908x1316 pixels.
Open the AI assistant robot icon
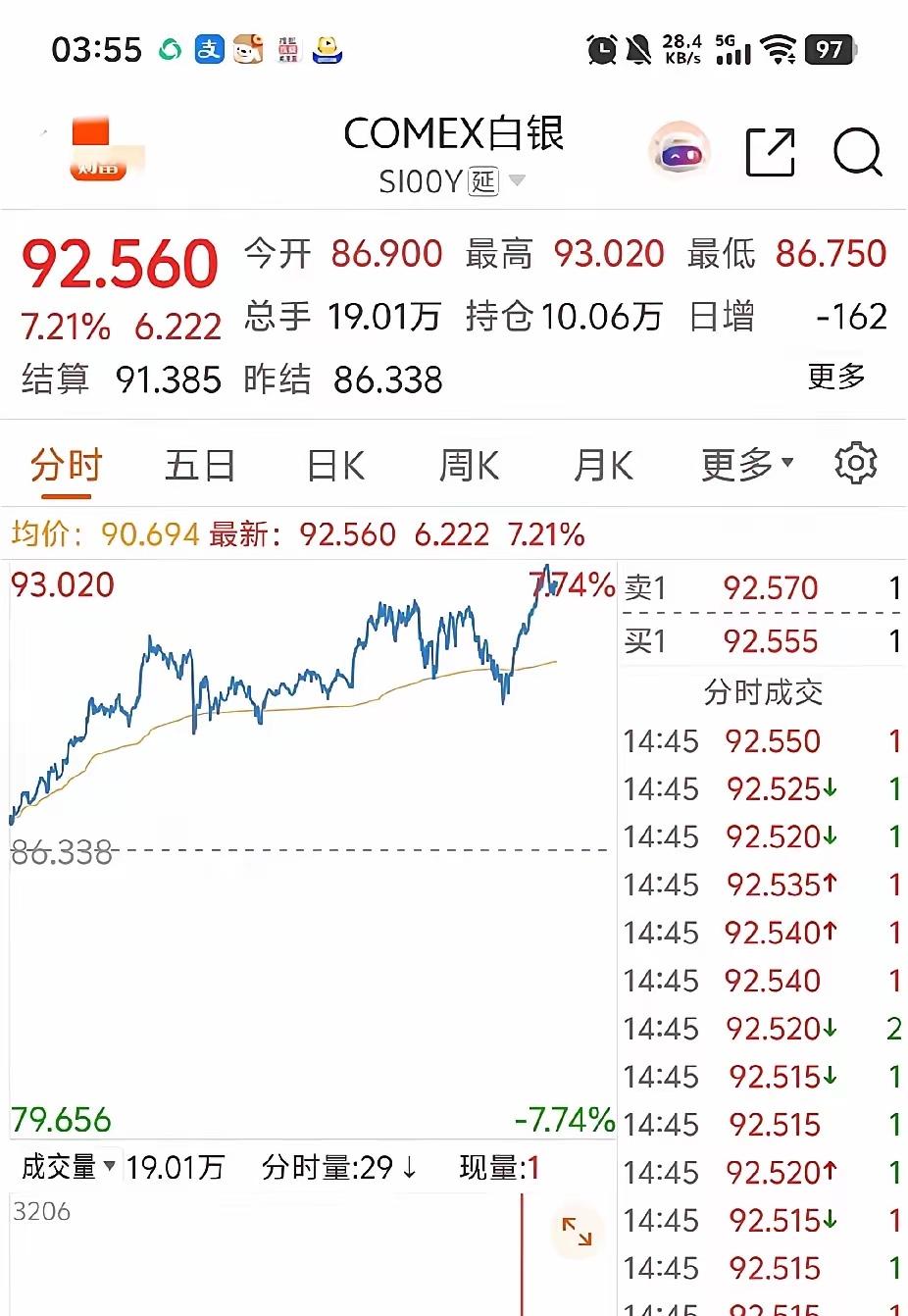pos(680,151)
